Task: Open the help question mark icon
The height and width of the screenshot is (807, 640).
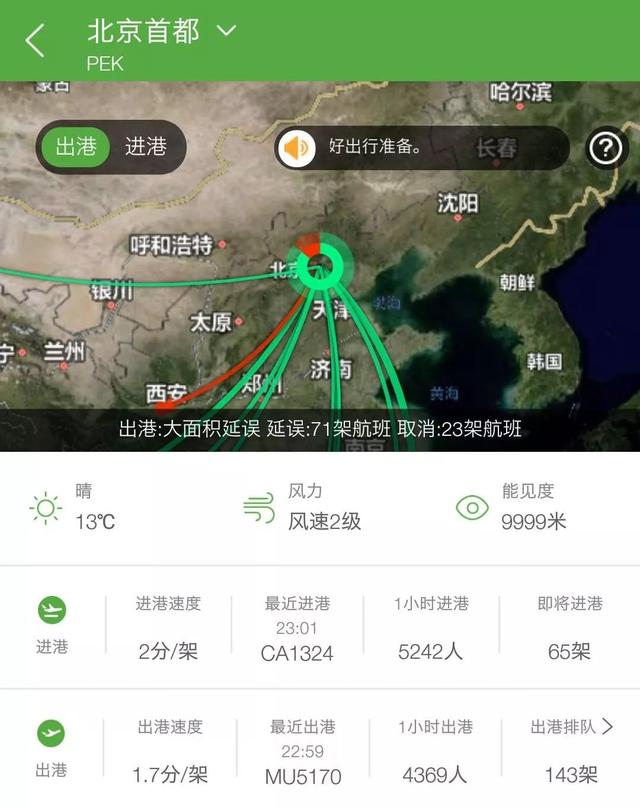Action: [x=605, y=148]
